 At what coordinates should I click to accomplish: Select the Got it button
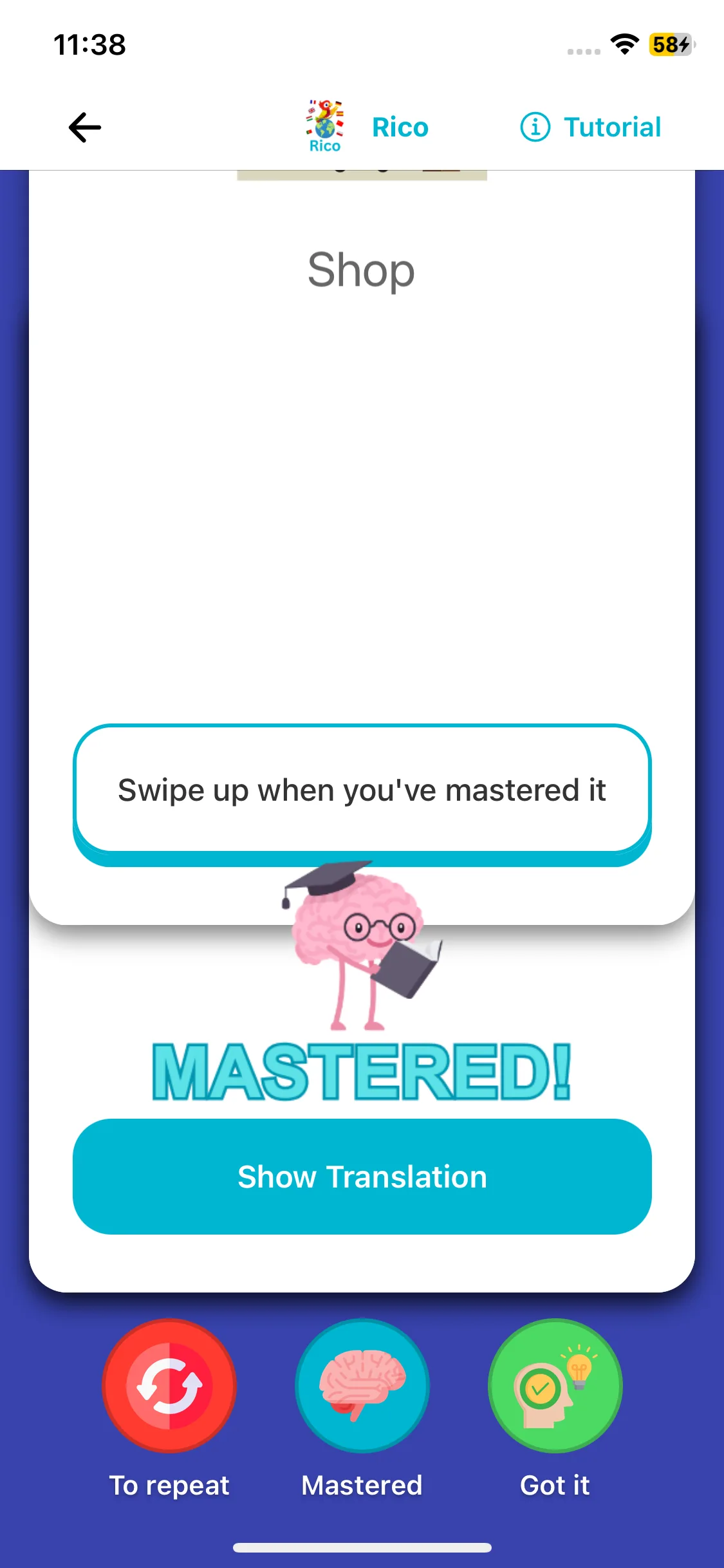pos(555,1385)
